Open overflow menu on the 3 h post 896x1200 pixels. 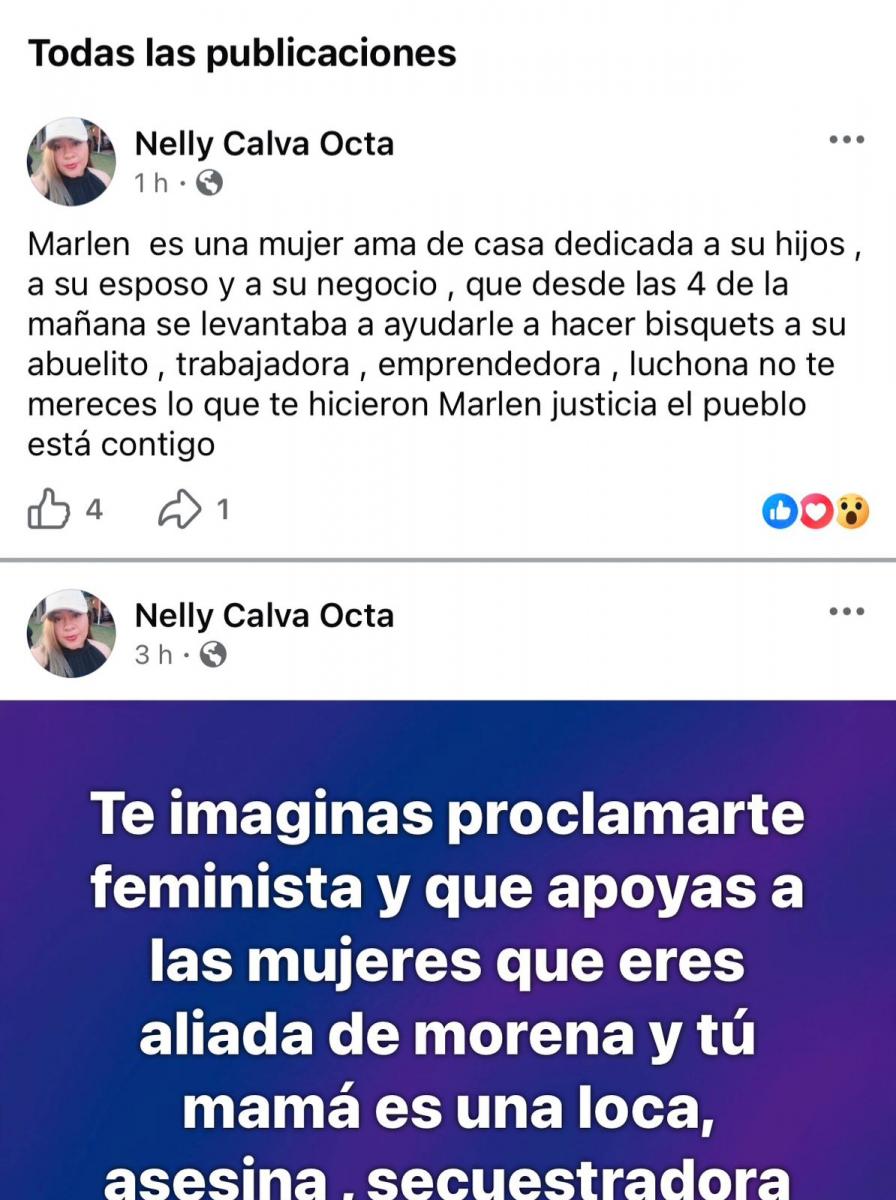click(846, 611)
